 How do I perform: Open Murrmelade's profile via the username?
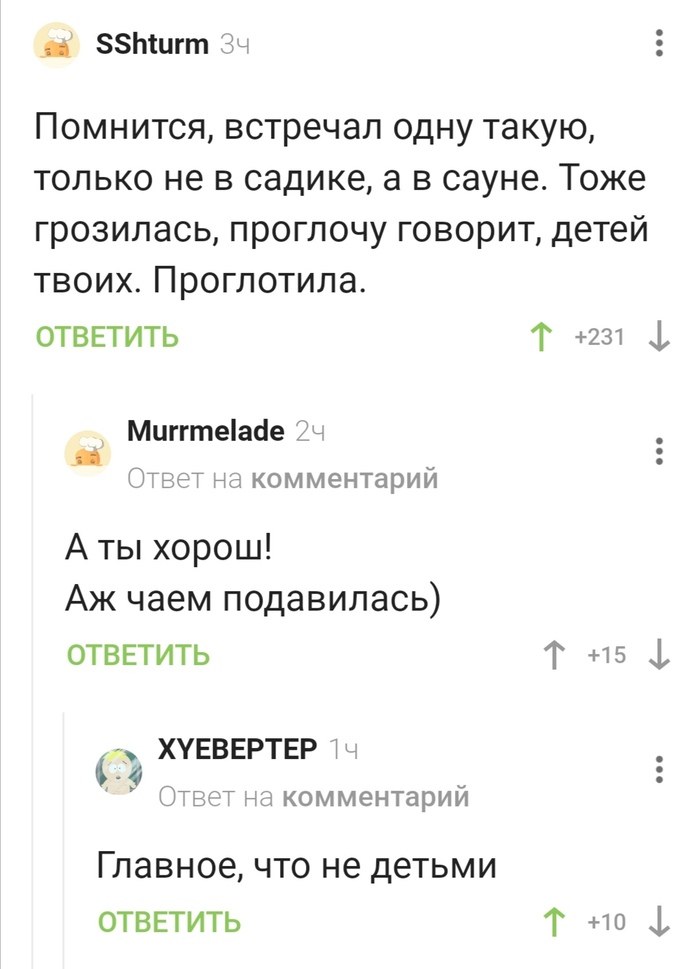point(206,431)
